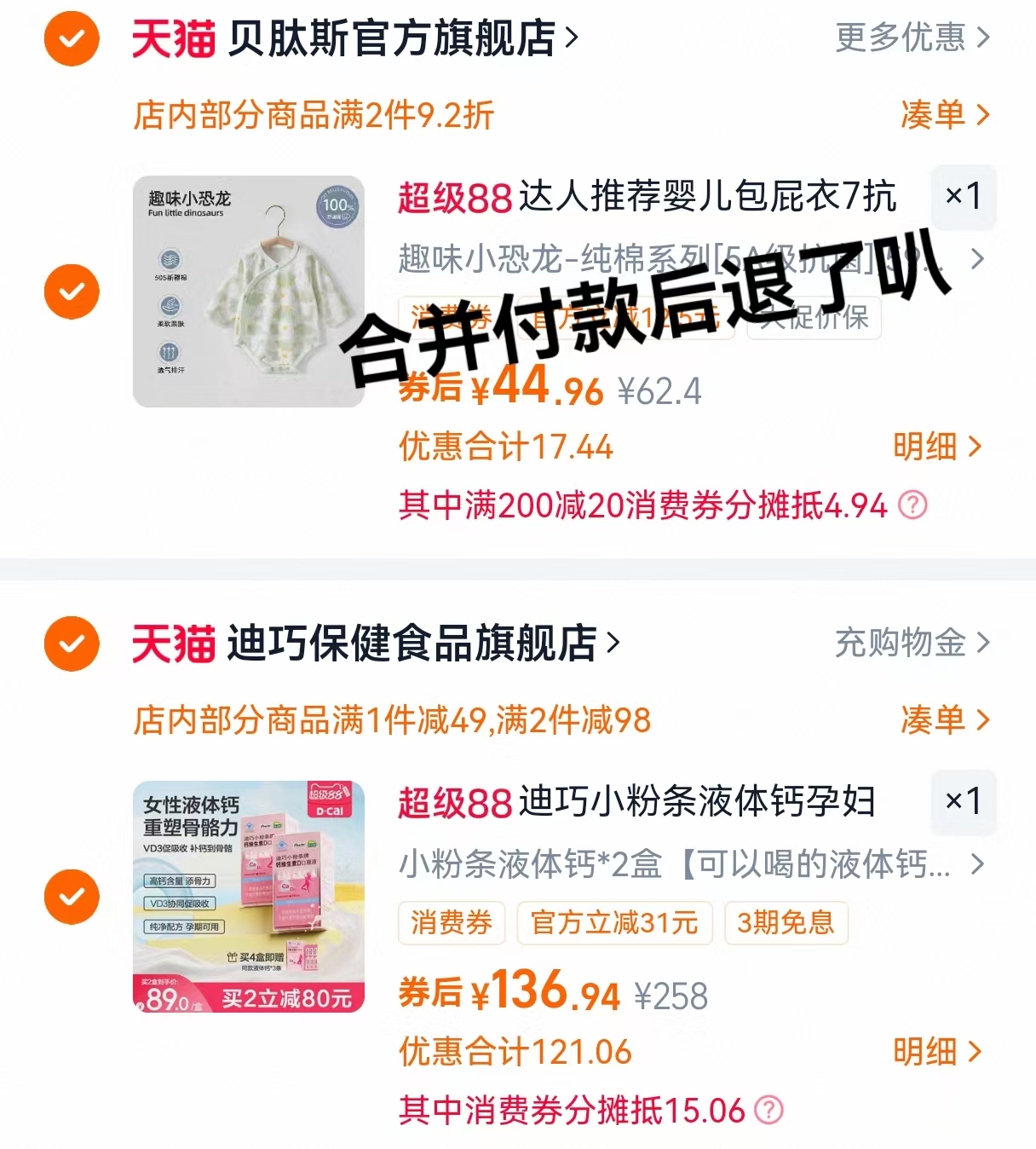The image size is (1036, 1149).
Task: Click the 消费券 tag on the 迪巧 item
Action: tap(452, 923)
